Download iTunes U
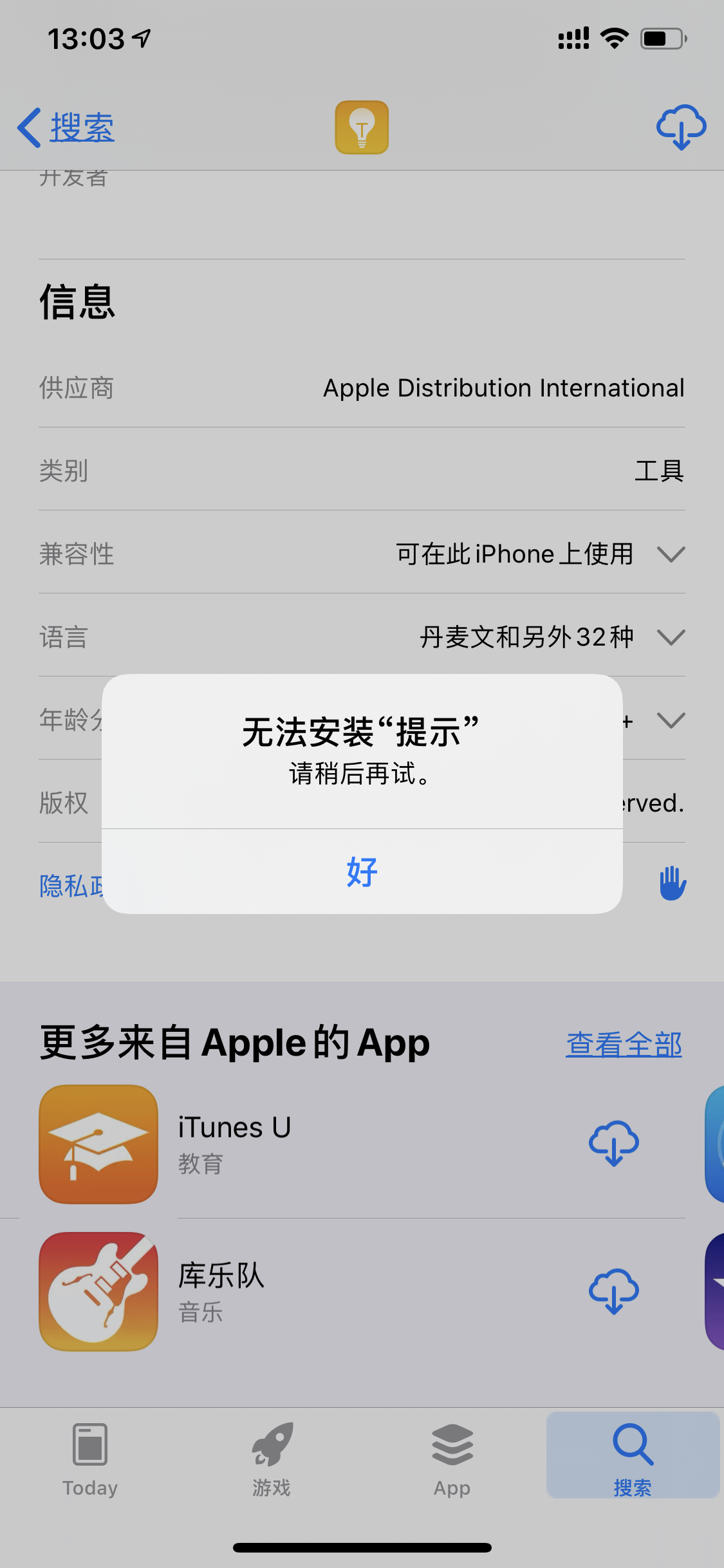Screen dimensions: 724x1568 pos(613,1143)
